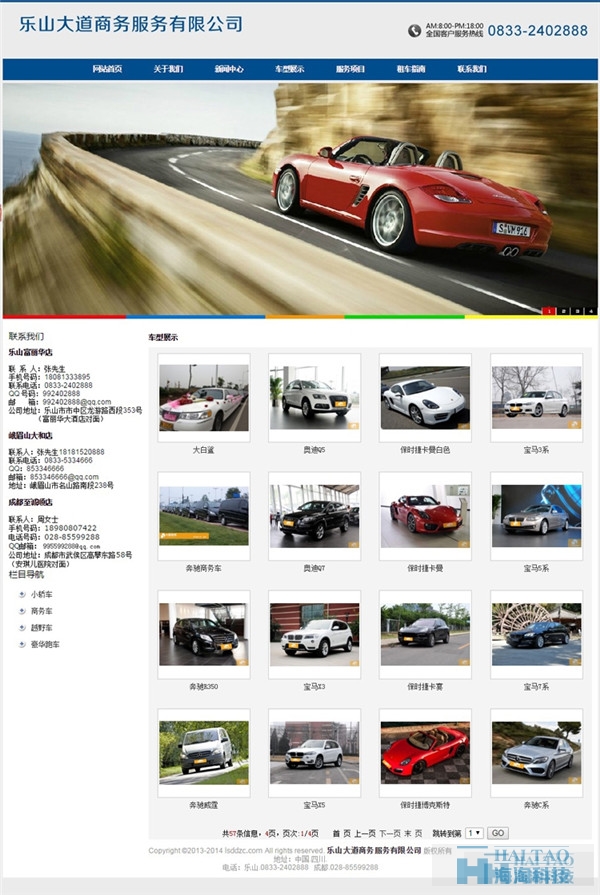The width and height of the screenshot is (600, 895).
Task: Open the 网站首页 nav item
Action: click(x=107, y=69)
